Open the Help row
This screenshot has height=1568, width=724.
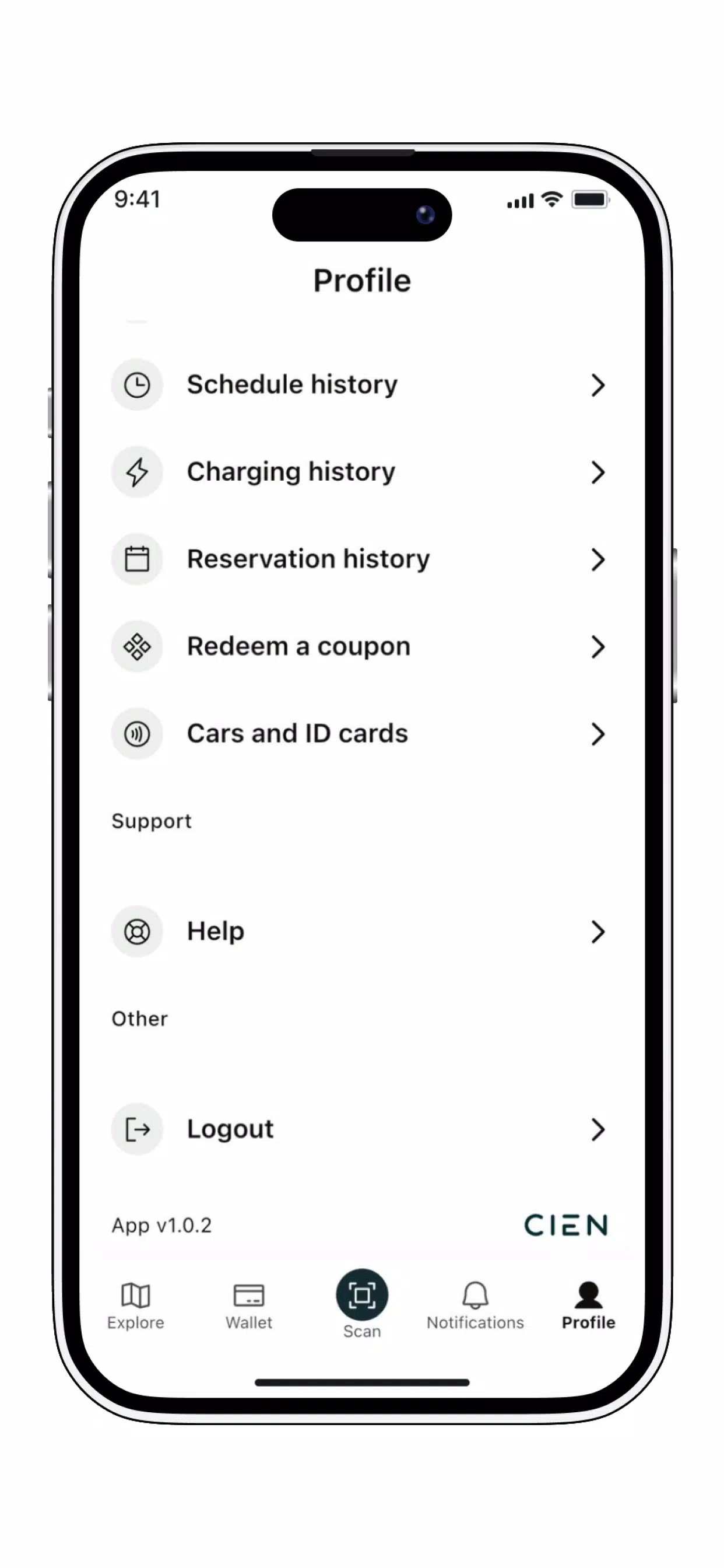point(361,932)
